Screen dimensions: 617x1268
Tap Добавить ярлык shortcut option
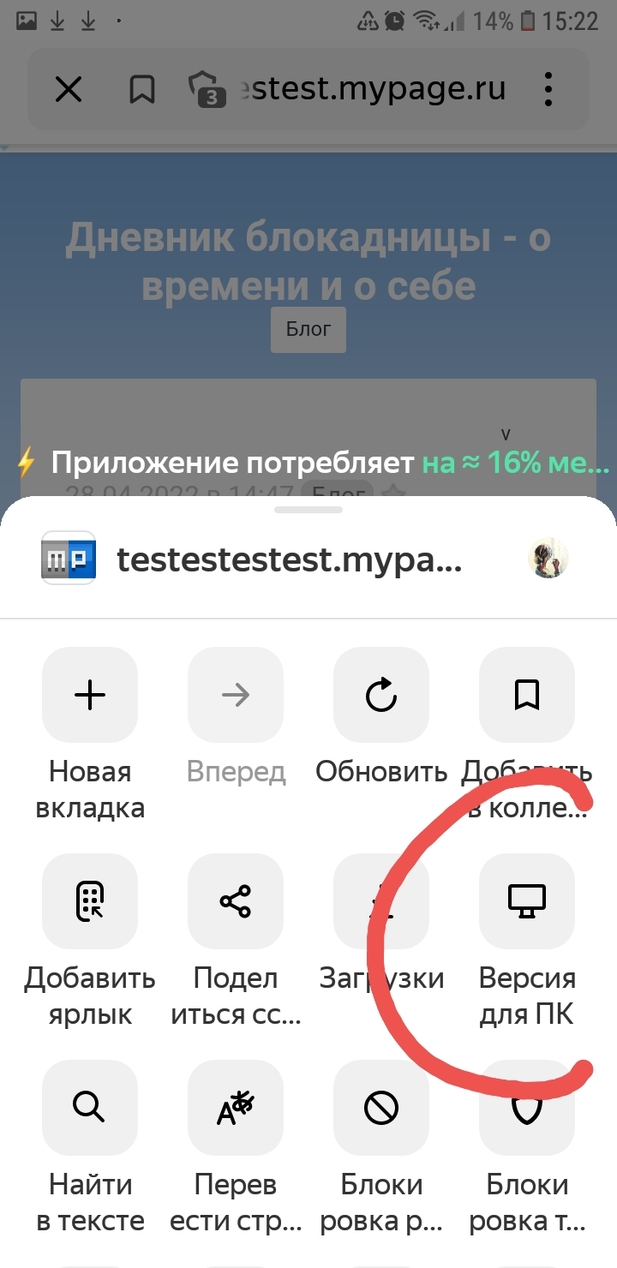pyautogui.click(x=90, y=902)
